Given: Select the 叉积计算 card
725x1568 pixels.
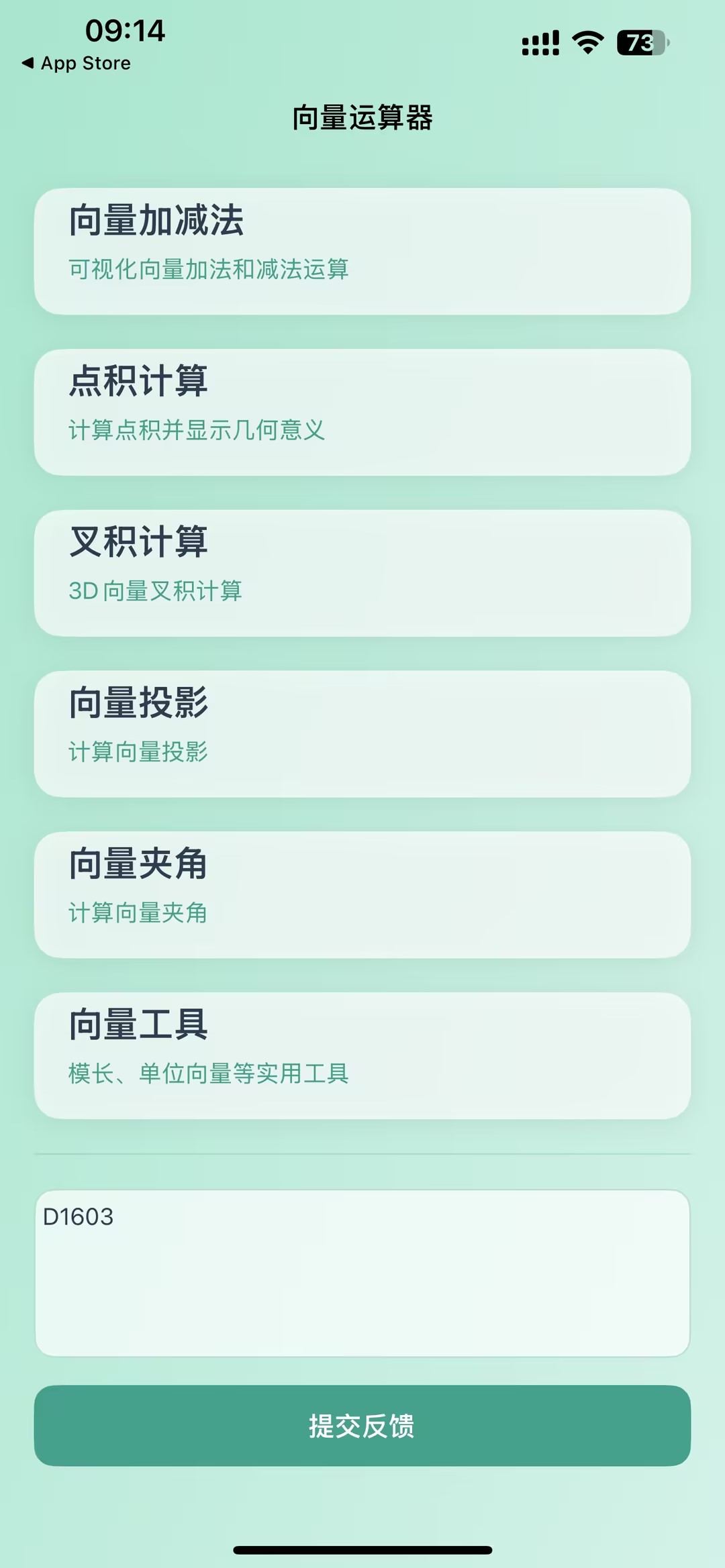Looking at the screenshot, I should (362, 573).
